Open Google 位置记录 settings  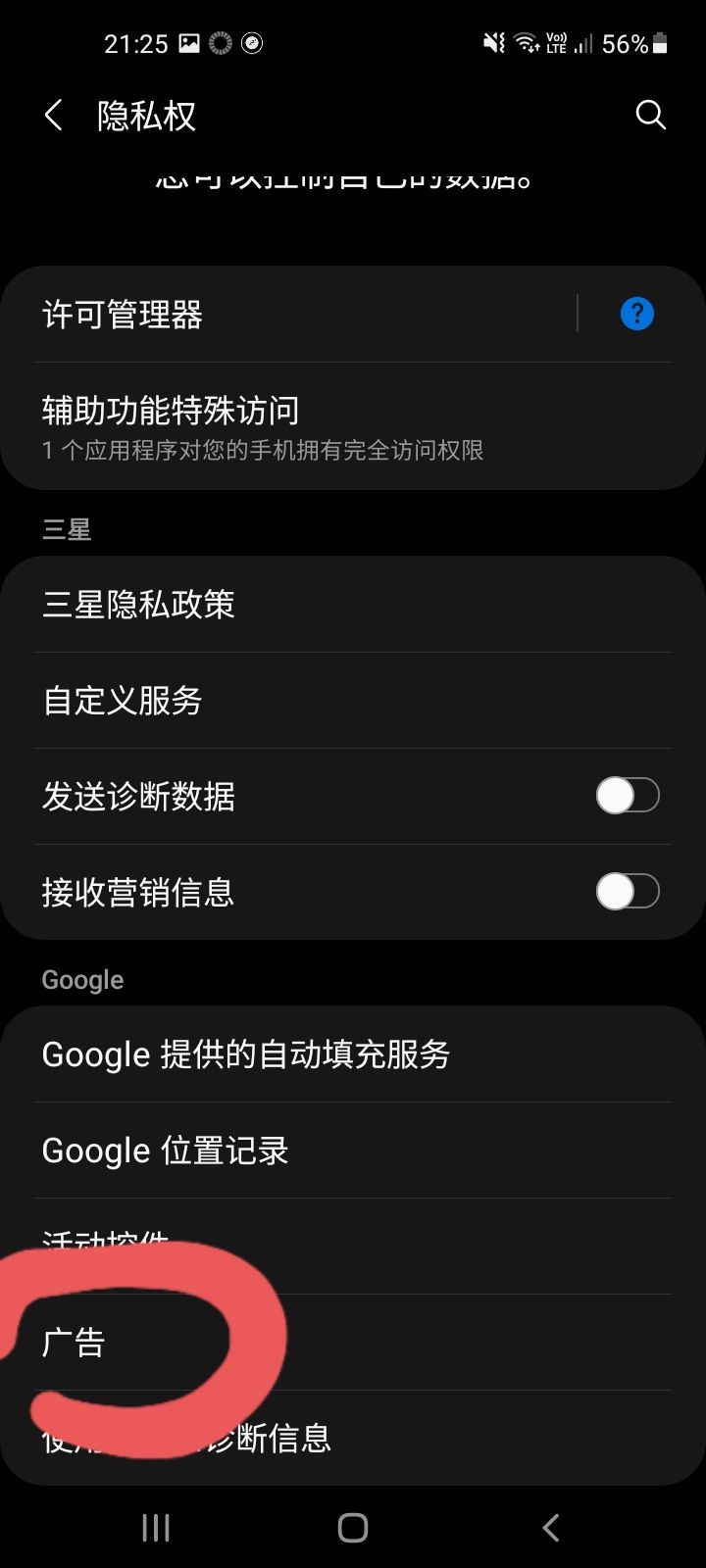(x=294, y=1150)
